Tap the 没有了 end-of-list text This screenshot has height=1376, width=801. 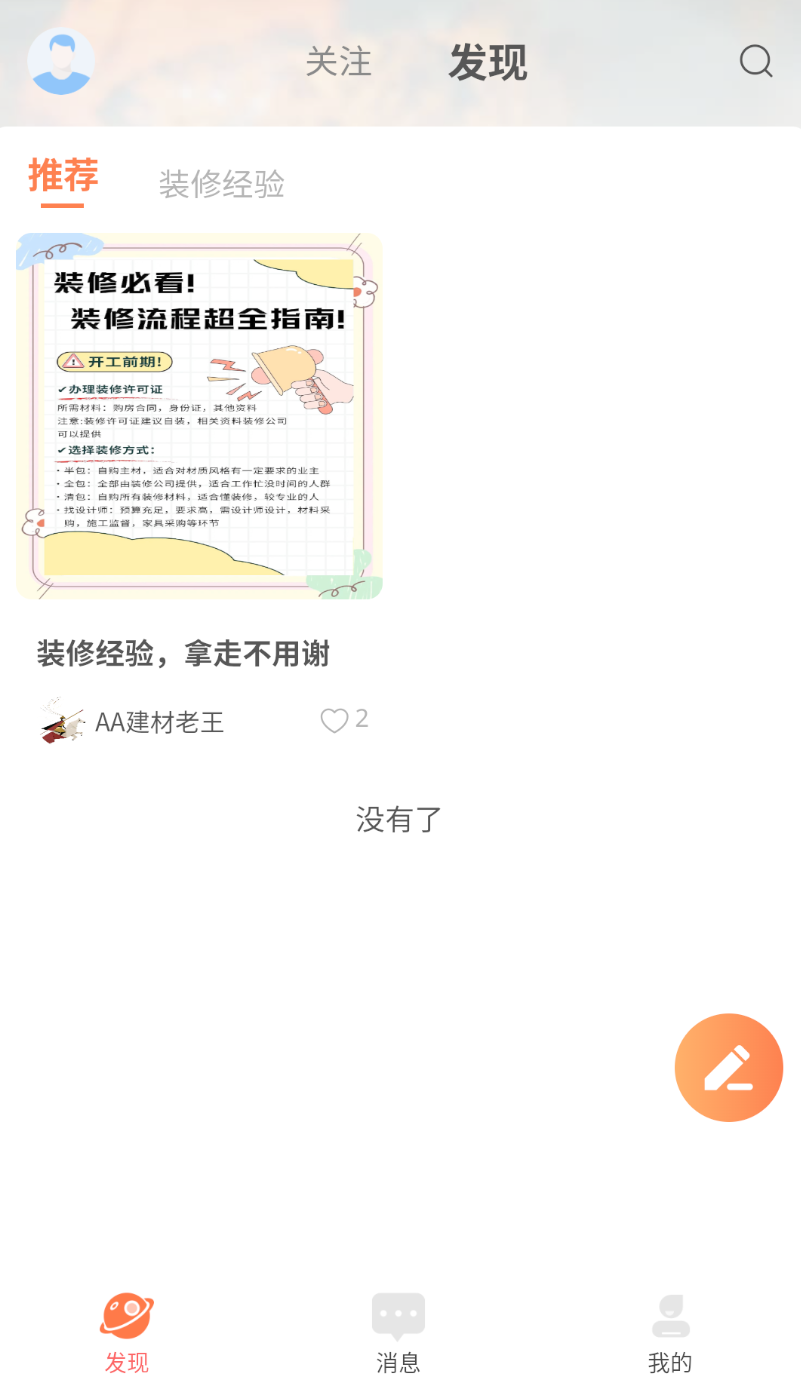[x=398, y=818]
